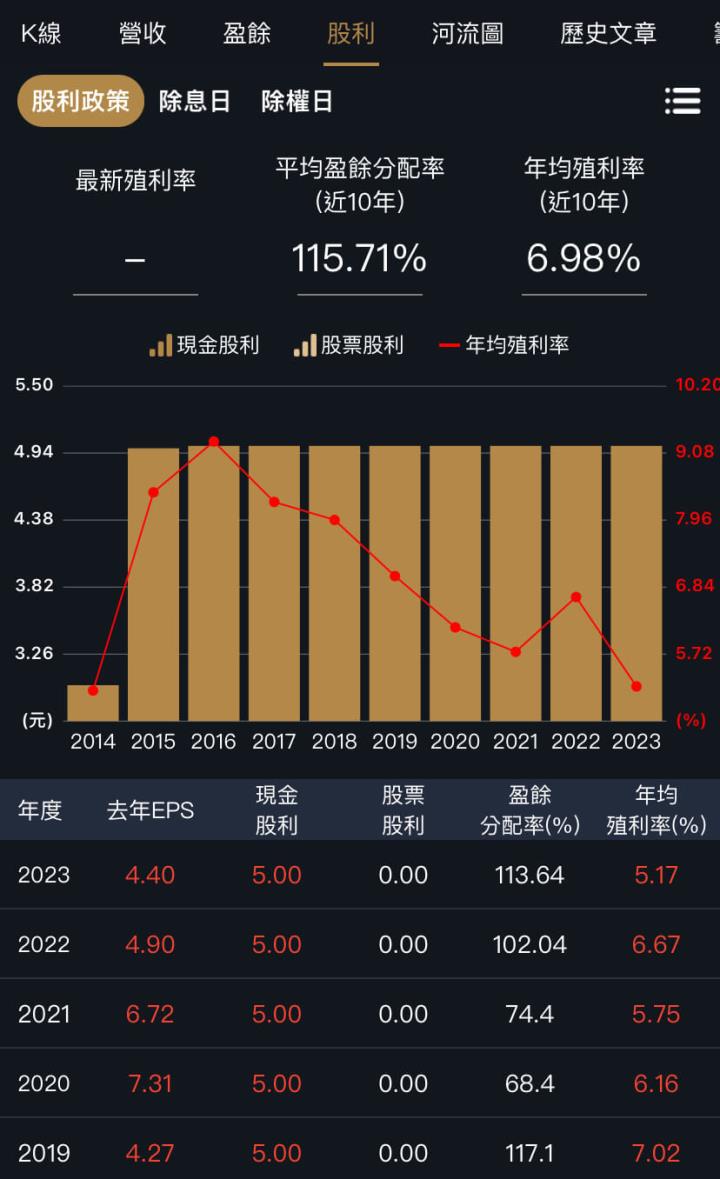Viewport: 720px width, 1179px height.
Task: Click the 2016 peak point on yield line
Action: point(214,441)
